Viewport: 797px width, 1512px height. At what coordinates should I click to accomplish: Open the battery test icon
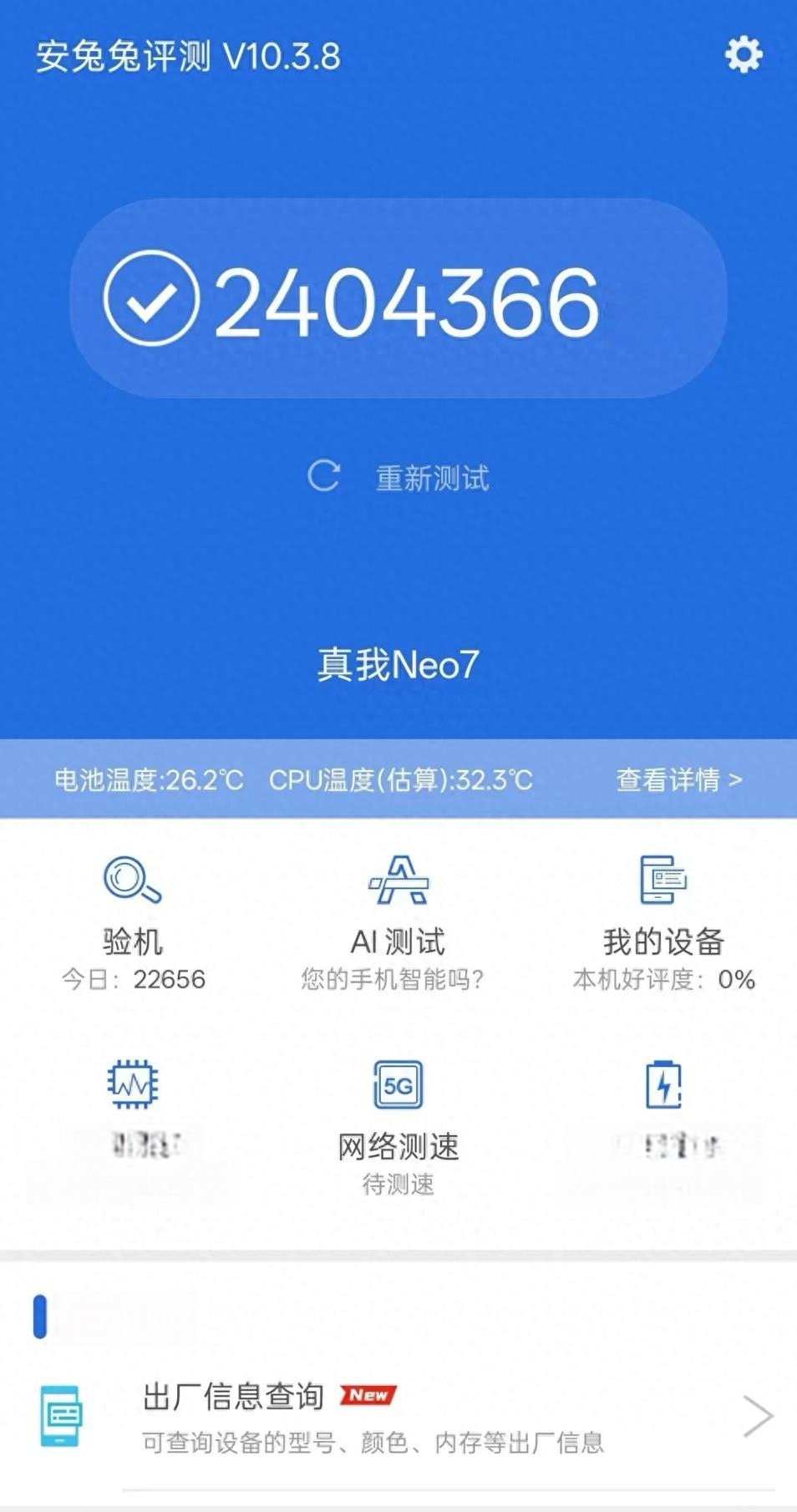[663, 1084]
